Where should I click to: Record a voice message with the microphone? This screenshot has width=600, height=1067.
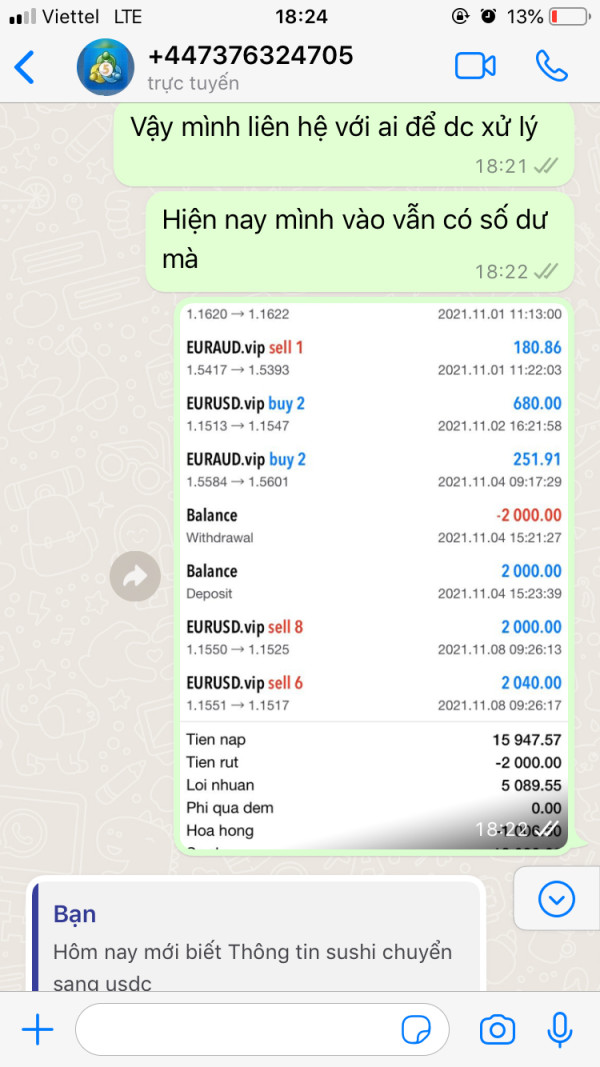coord(560,1029)
